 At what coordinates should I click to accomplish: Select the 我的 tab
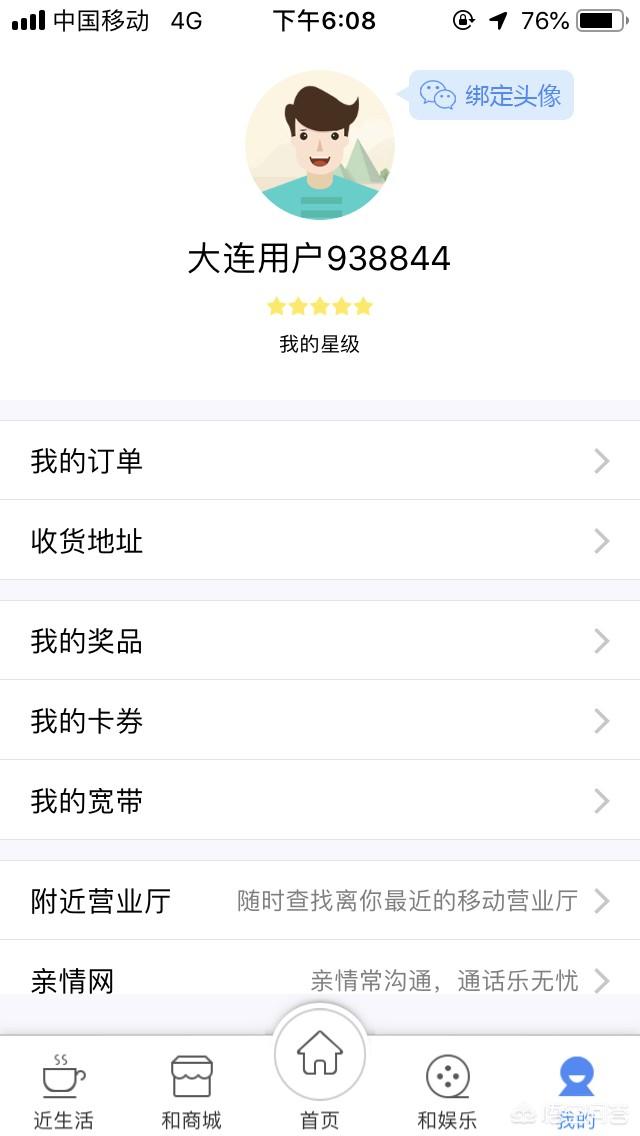[x=576, y=1090]
